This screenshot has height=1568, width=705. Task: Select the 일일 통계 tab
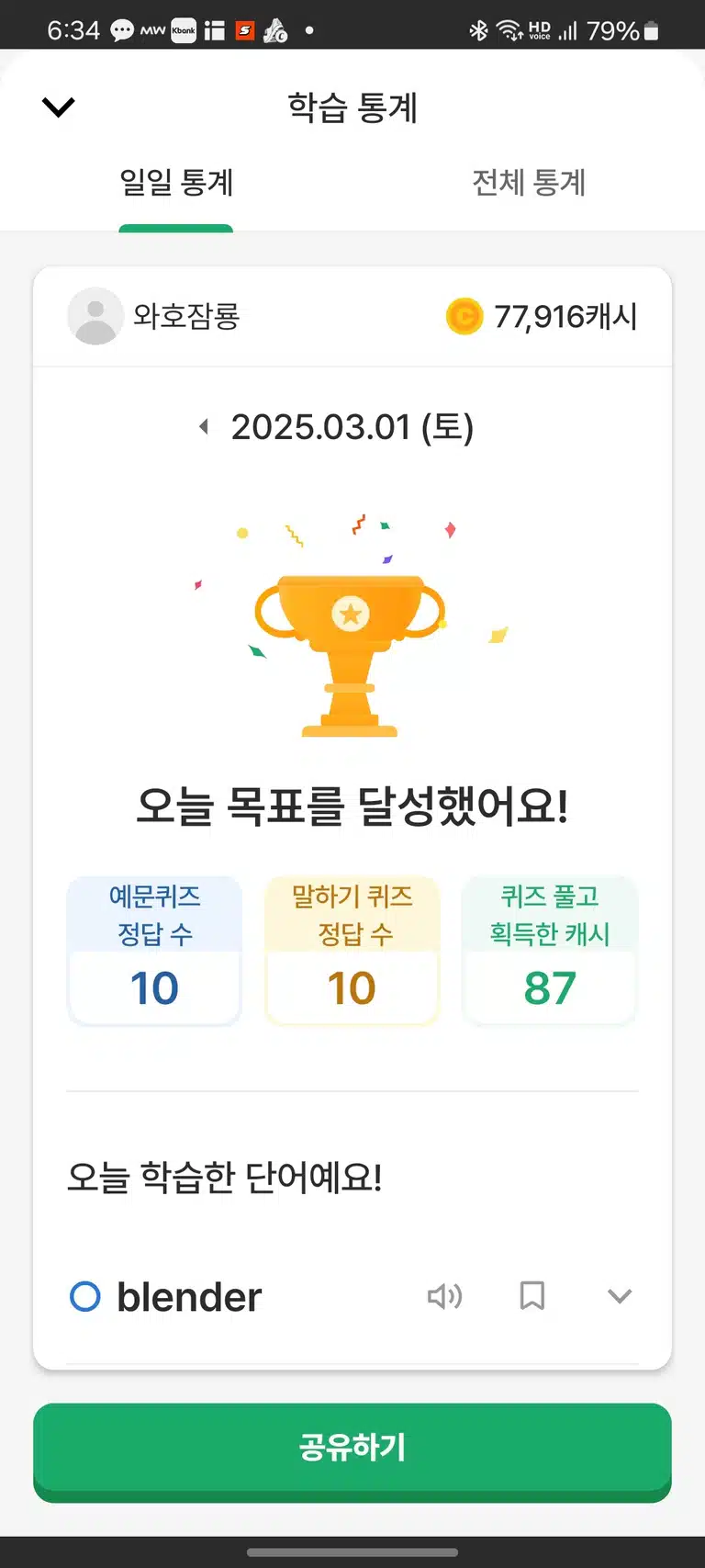coord(176,183)
